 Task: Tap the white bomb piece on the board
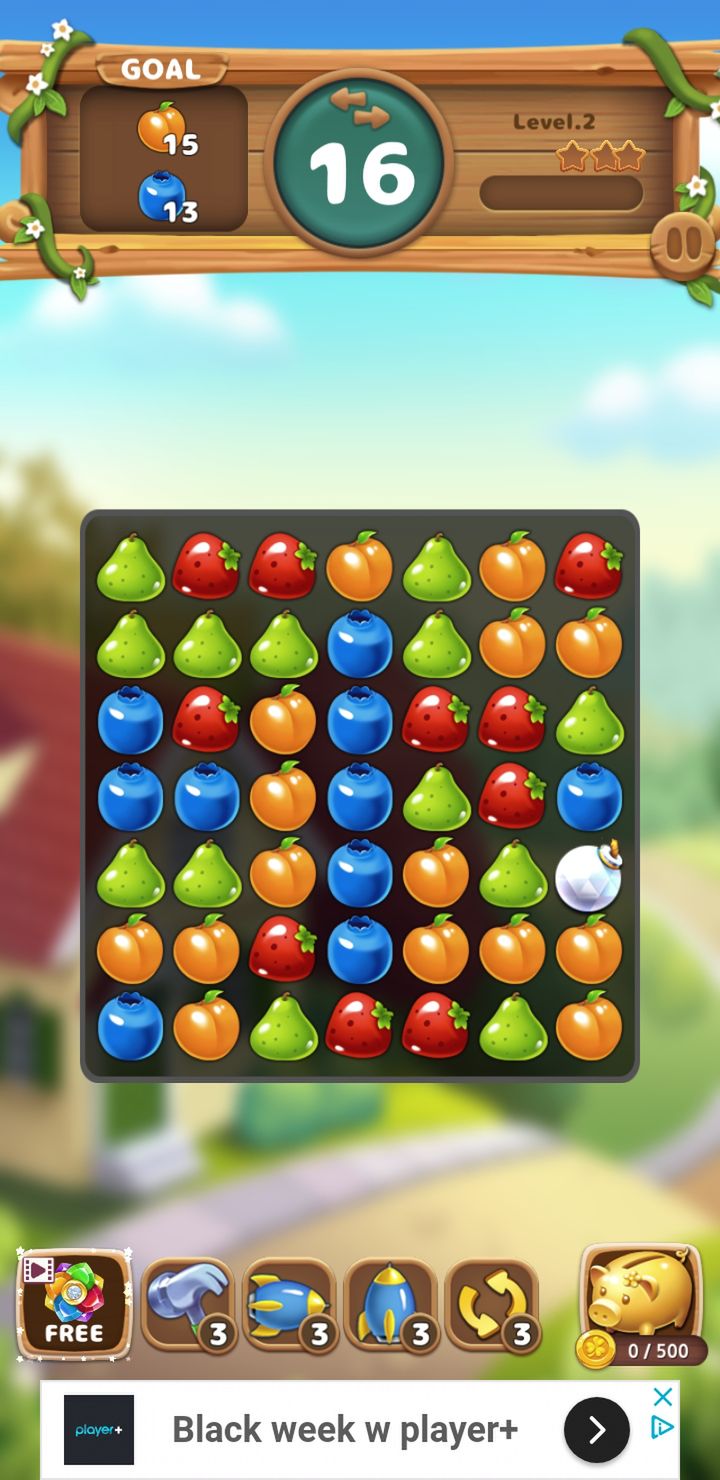pos(589,876)
